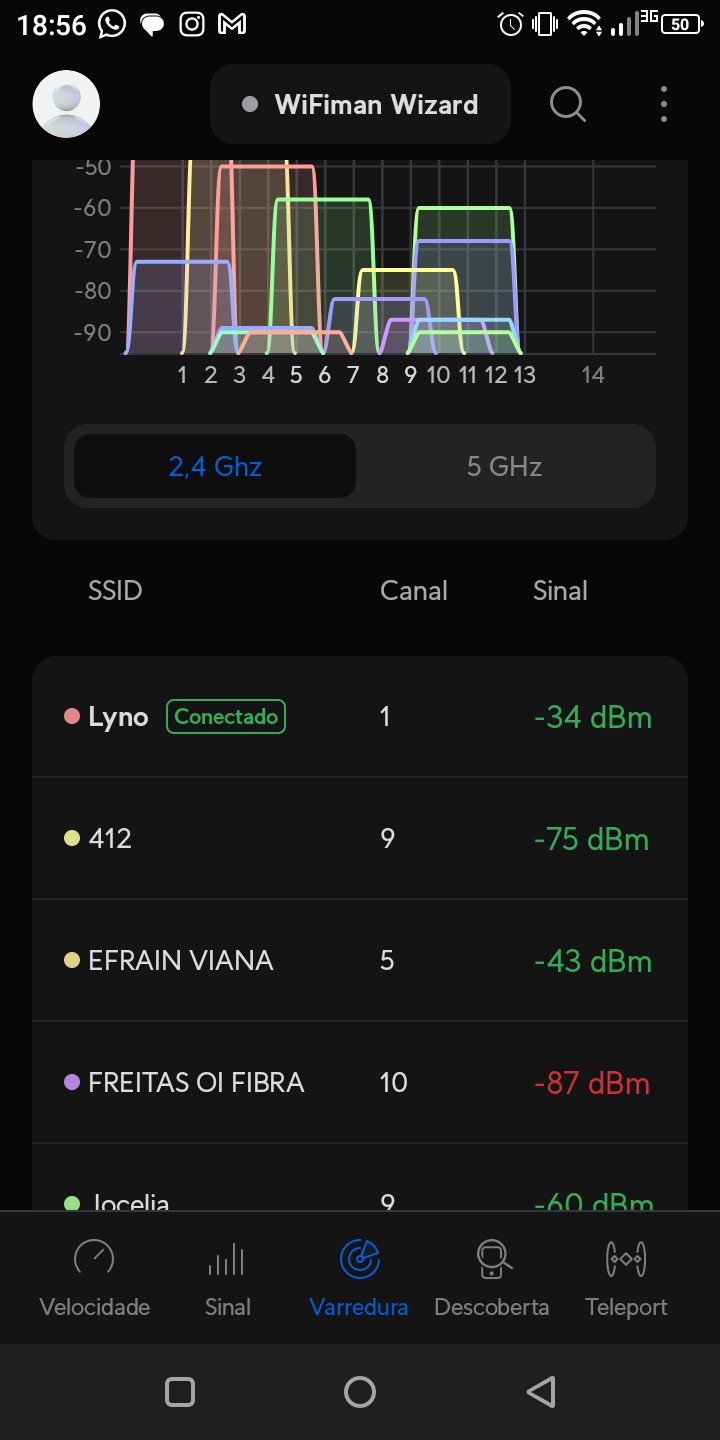Screen dimensions: 720x1440
Task: Open the search icon
Action: pos(567,104)
